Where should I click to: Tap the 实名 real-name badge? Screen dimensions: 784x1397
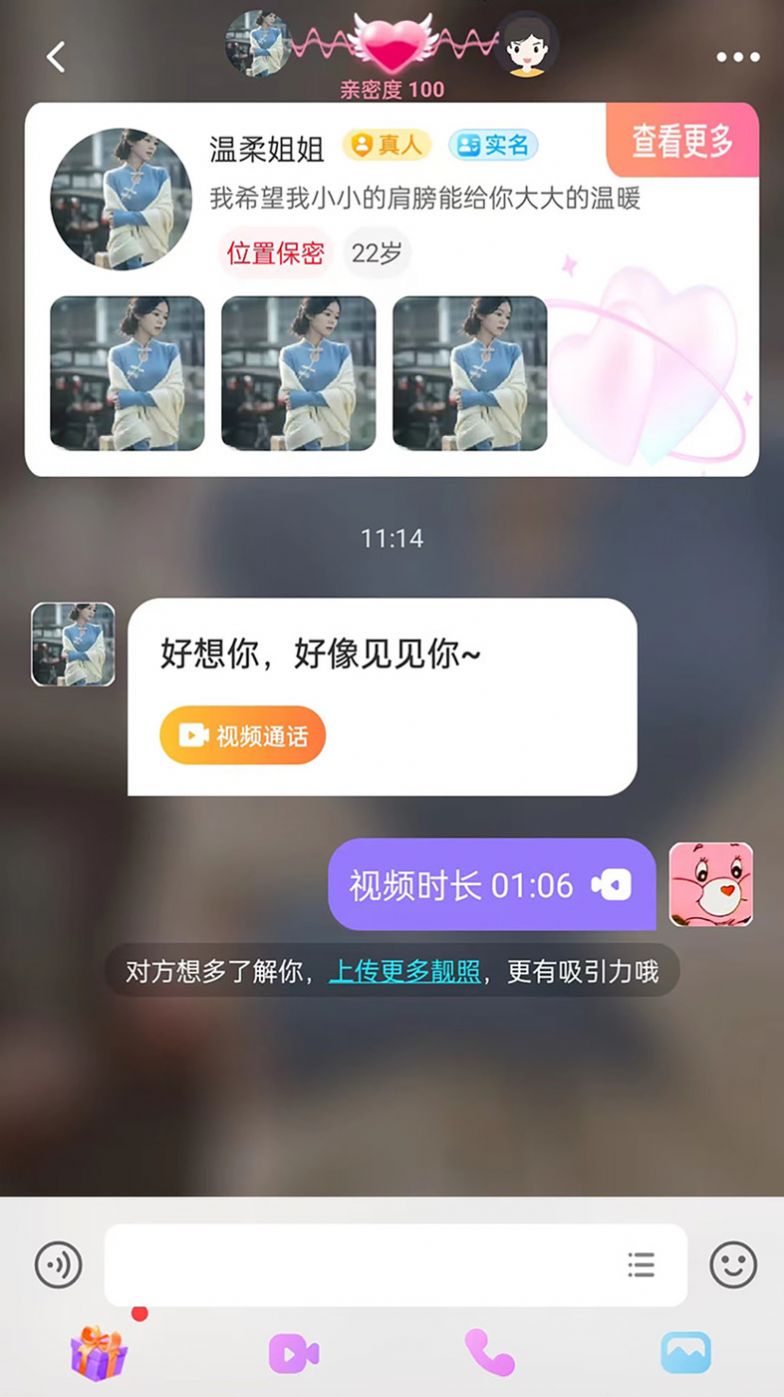coord(496,145)
